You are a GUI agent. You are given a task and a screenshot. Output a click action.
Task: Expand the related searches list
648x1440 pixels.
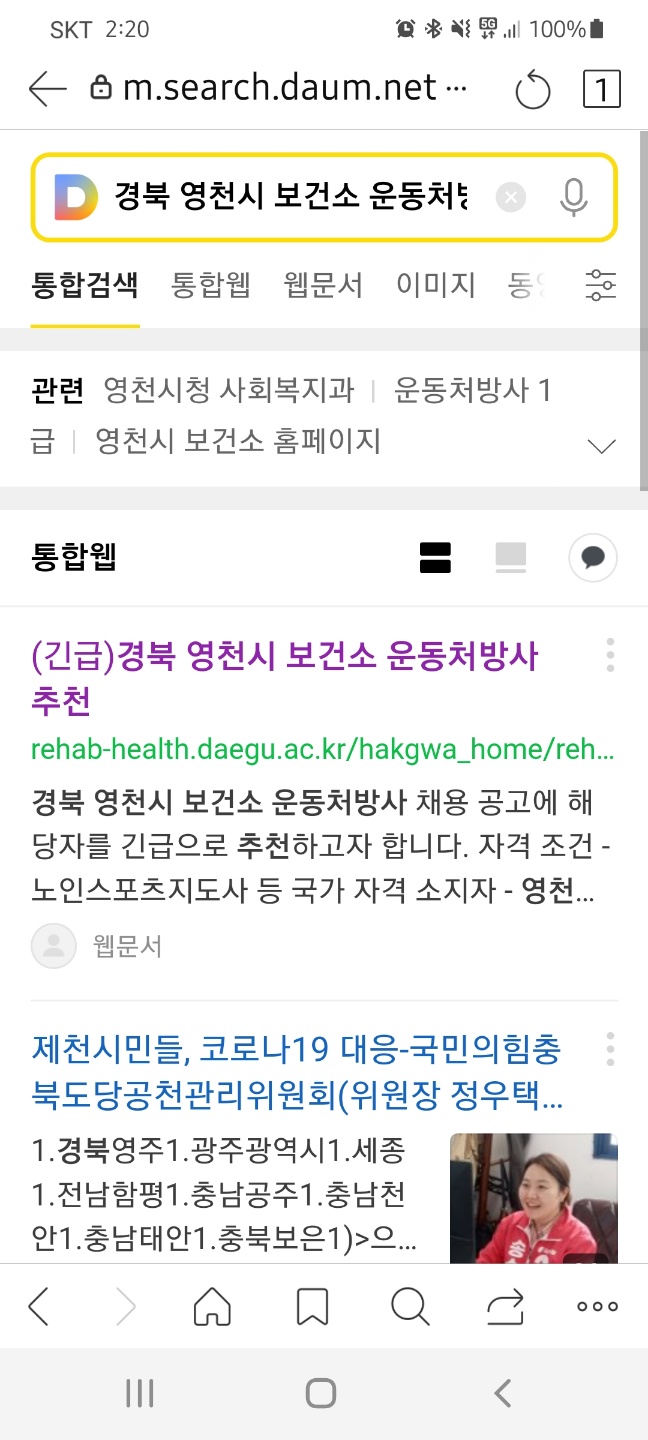[601, 446]
